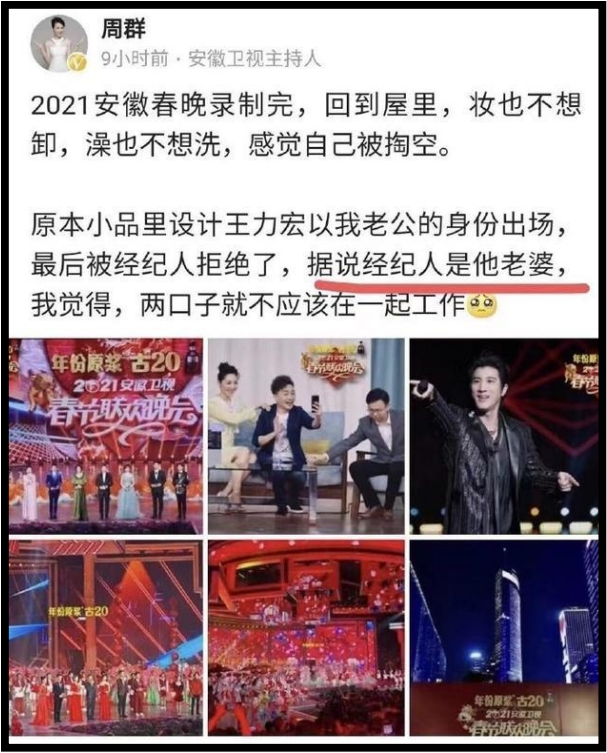View the photo of hosts lined up on stage
Viewport: 607px width, 753px height.
(x=106, y=435)
